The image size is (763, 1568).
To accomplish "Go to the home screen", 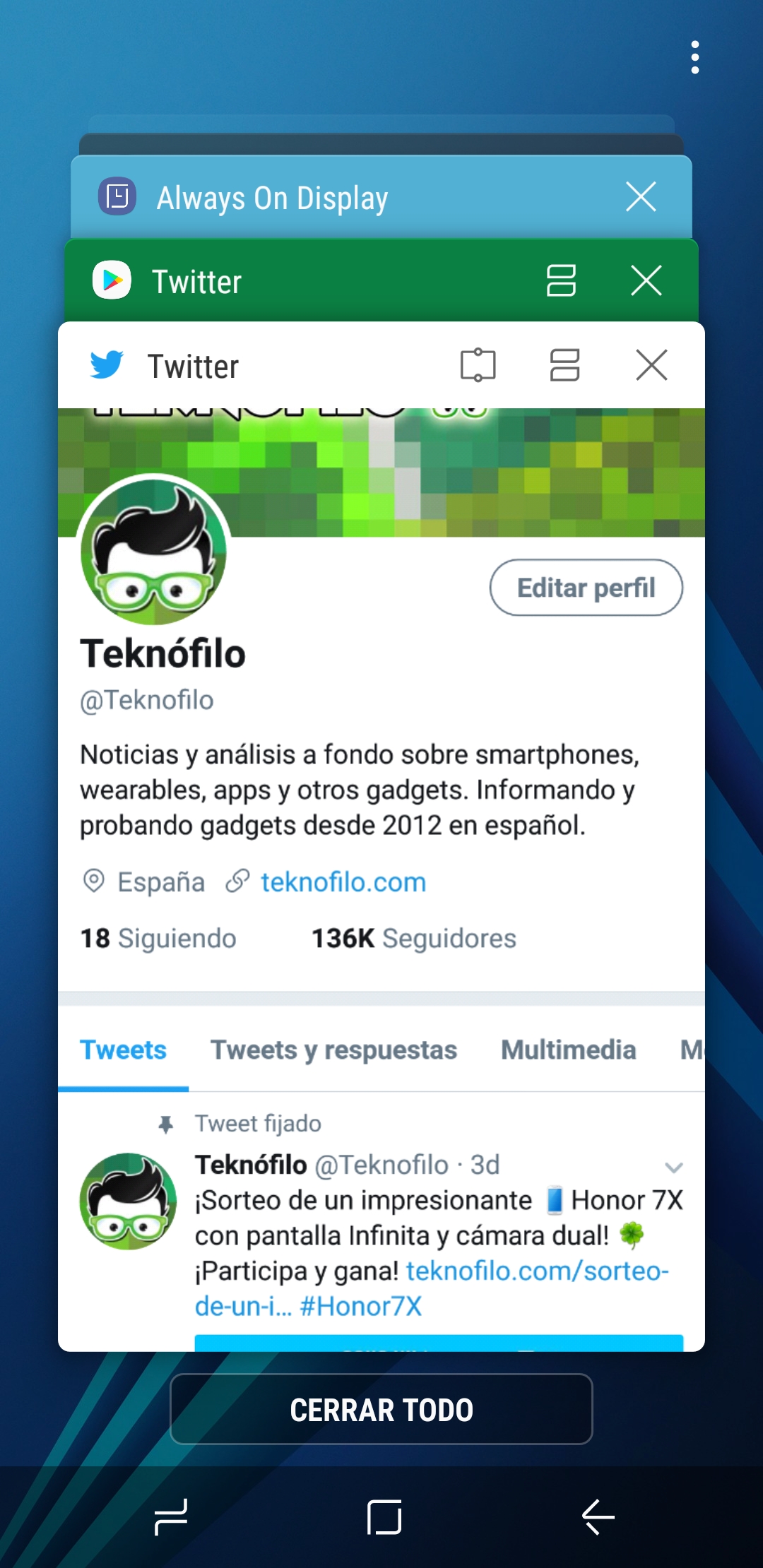I will tap(384, 1516).
